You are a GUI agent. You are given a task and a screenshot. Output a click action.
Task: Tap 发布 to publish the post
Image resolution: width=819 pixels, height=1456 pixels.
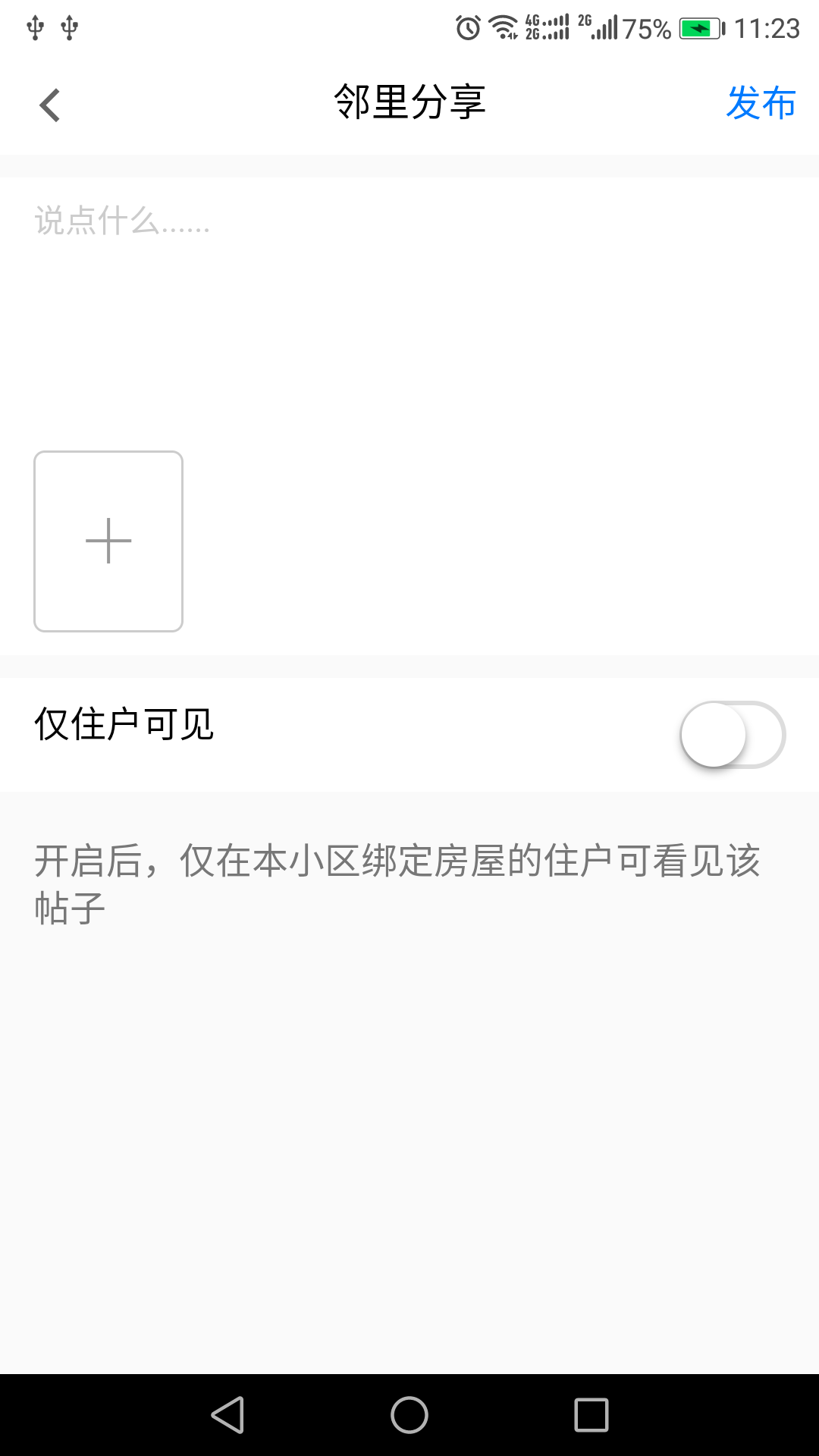point(761,103)
